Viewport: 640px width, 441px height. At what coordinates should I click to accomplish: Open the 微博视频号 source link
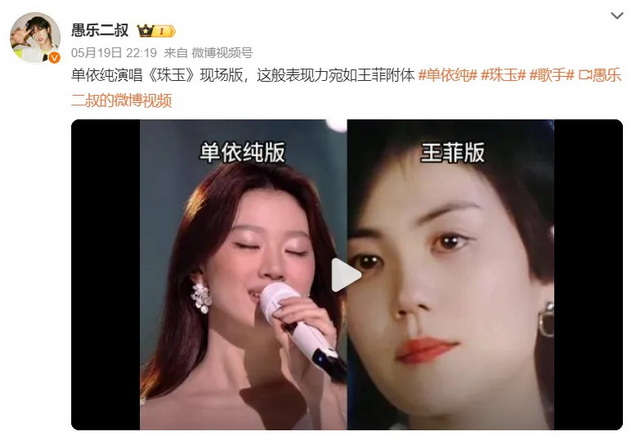click(x=223, y=51)
